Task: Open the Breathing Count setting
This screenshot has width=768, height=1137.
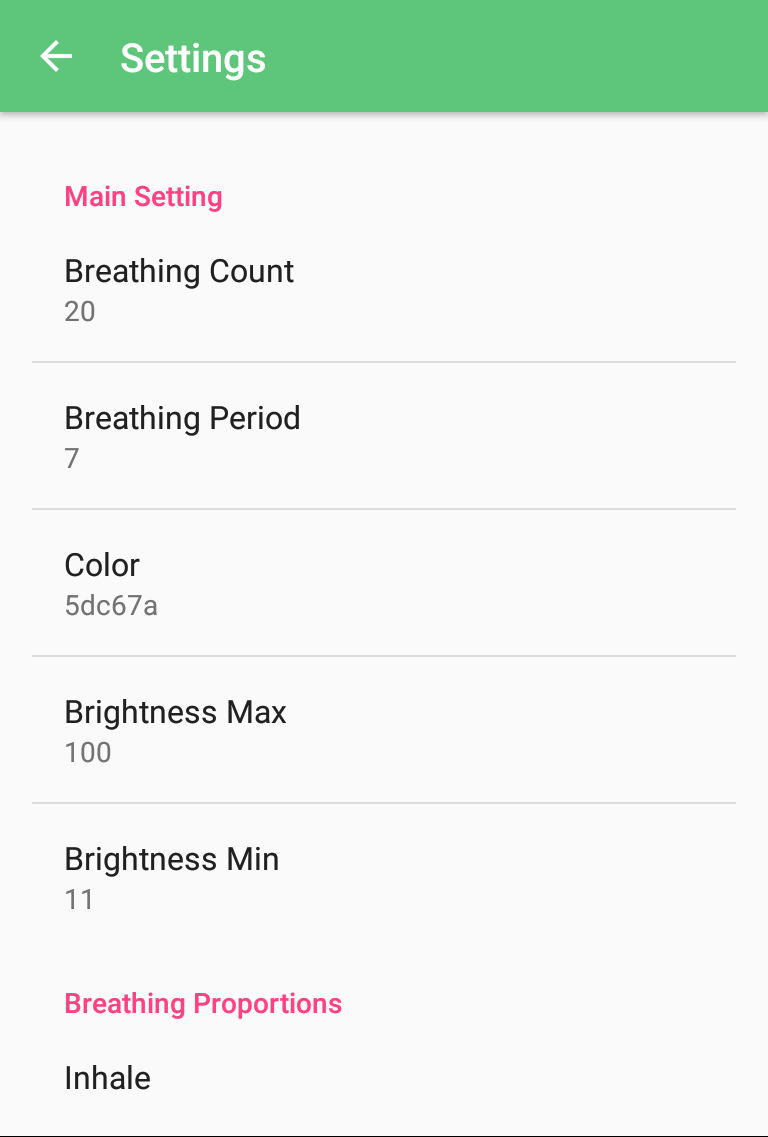Action: click(384, 290)
